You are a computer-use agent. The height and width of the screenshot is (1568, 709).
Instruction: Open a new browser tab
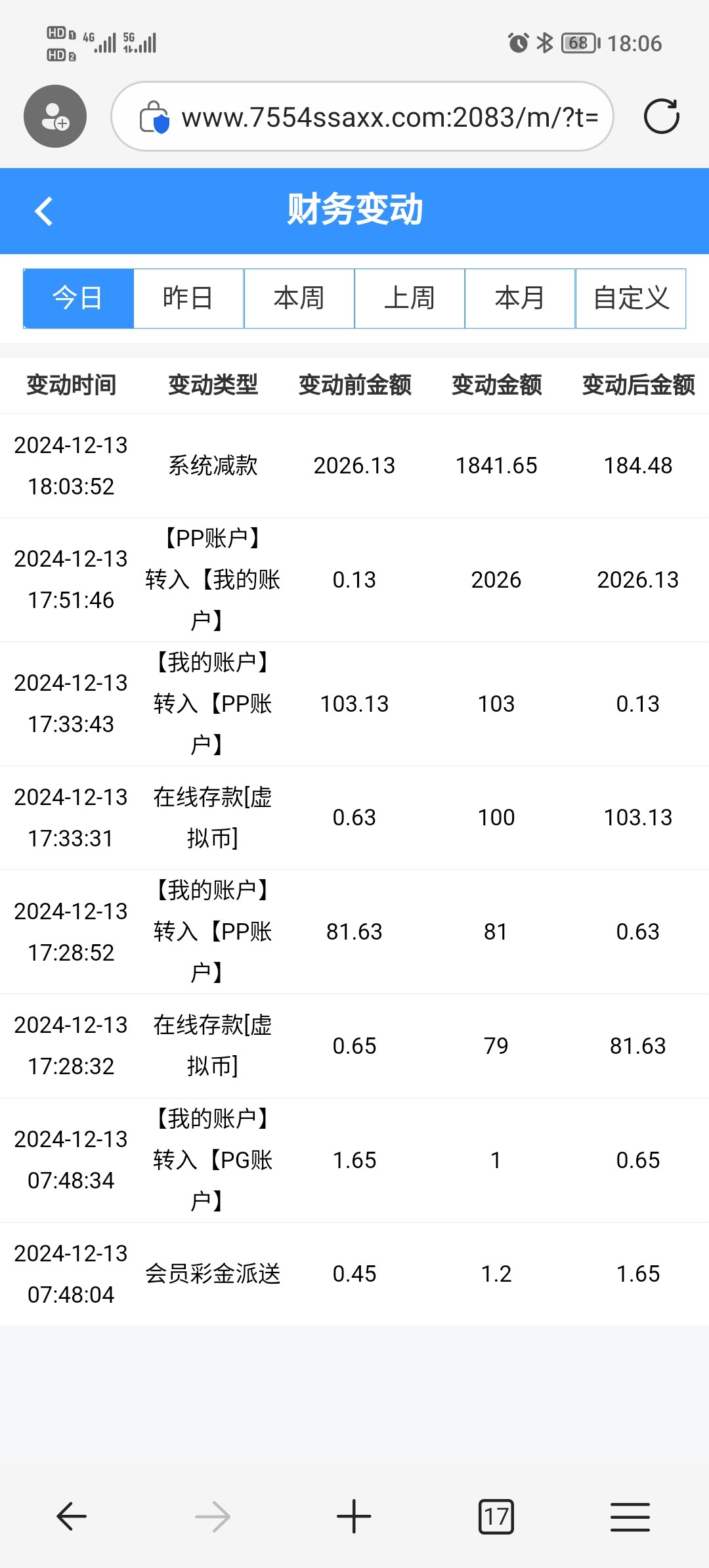point(354,1517)
